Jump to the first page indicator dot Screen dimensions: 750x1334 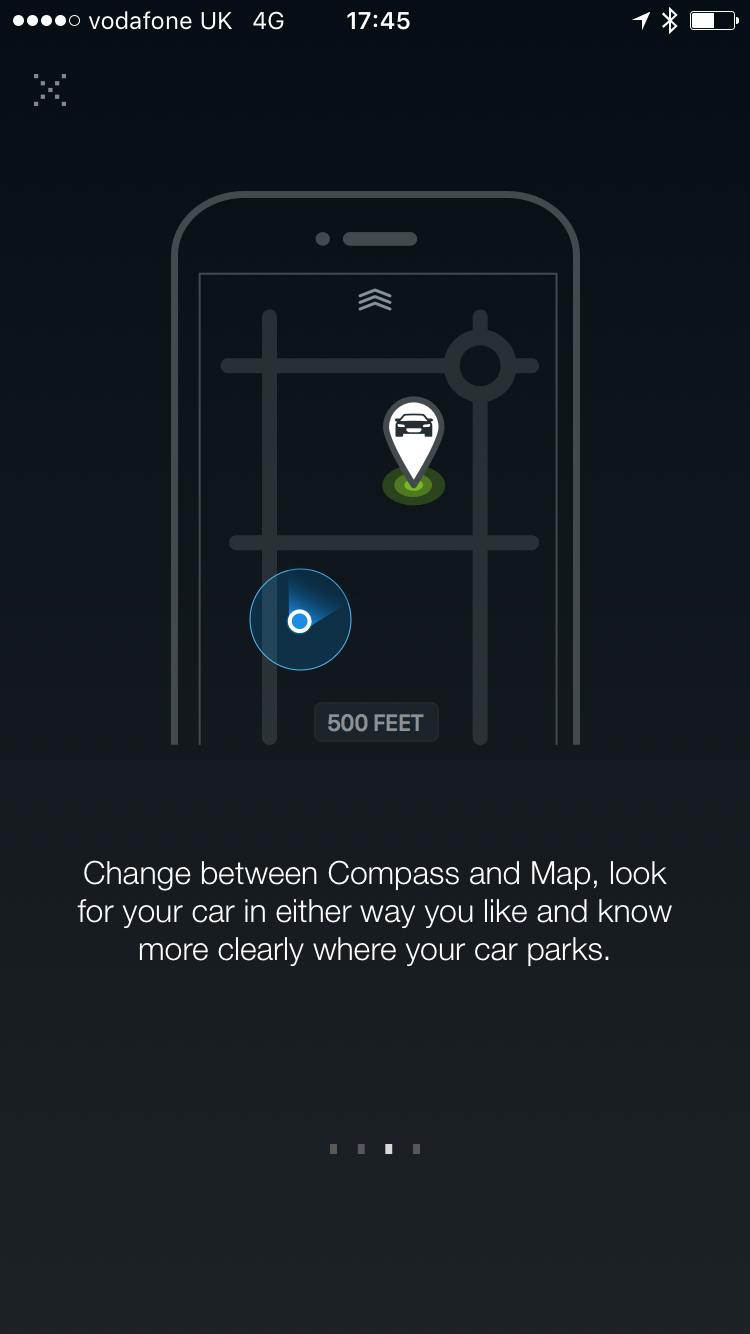[x=334, y=1150]
